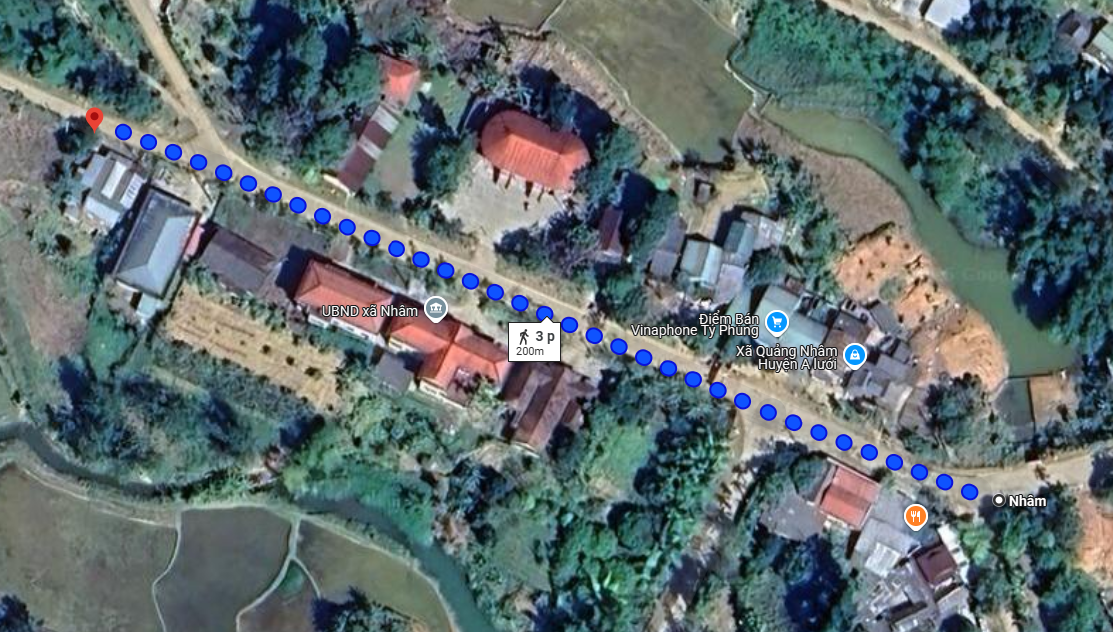Open the UBND xã Nhâm place marker
Screen dimensions: 1113x632
(436, 309)
